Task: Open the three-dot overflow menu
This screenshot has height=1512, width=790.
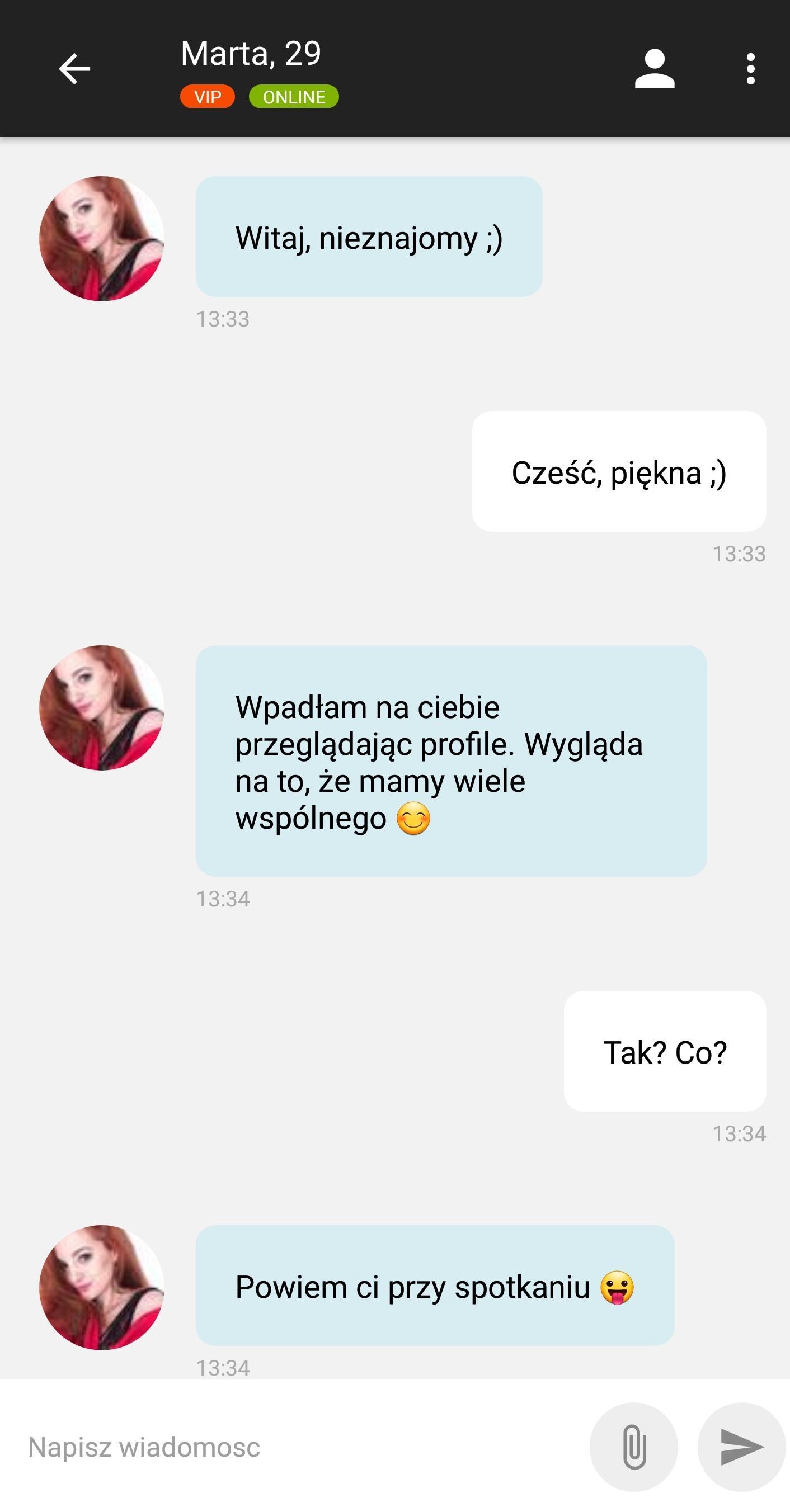Action: click(x=750, y=69)
